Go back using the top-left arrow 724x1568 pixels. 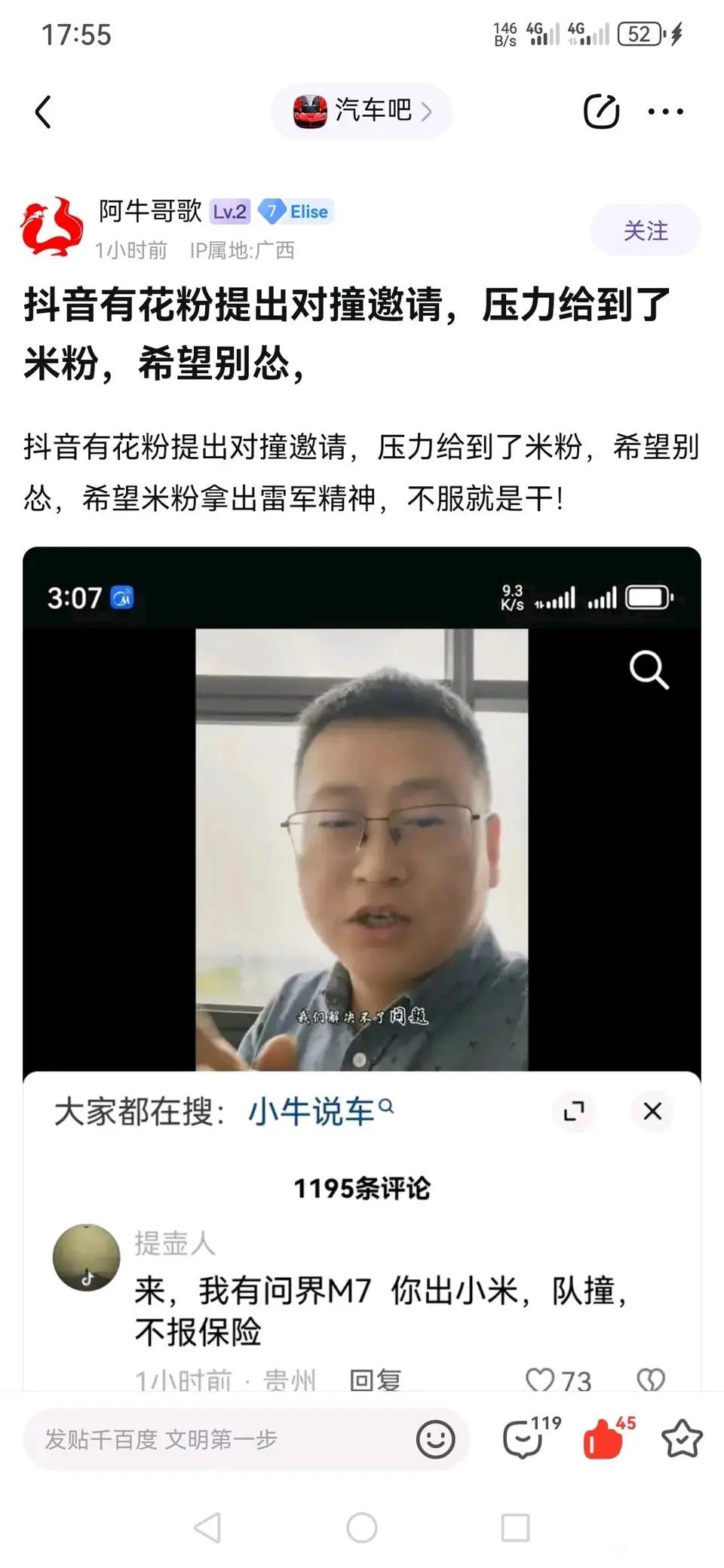43,112
